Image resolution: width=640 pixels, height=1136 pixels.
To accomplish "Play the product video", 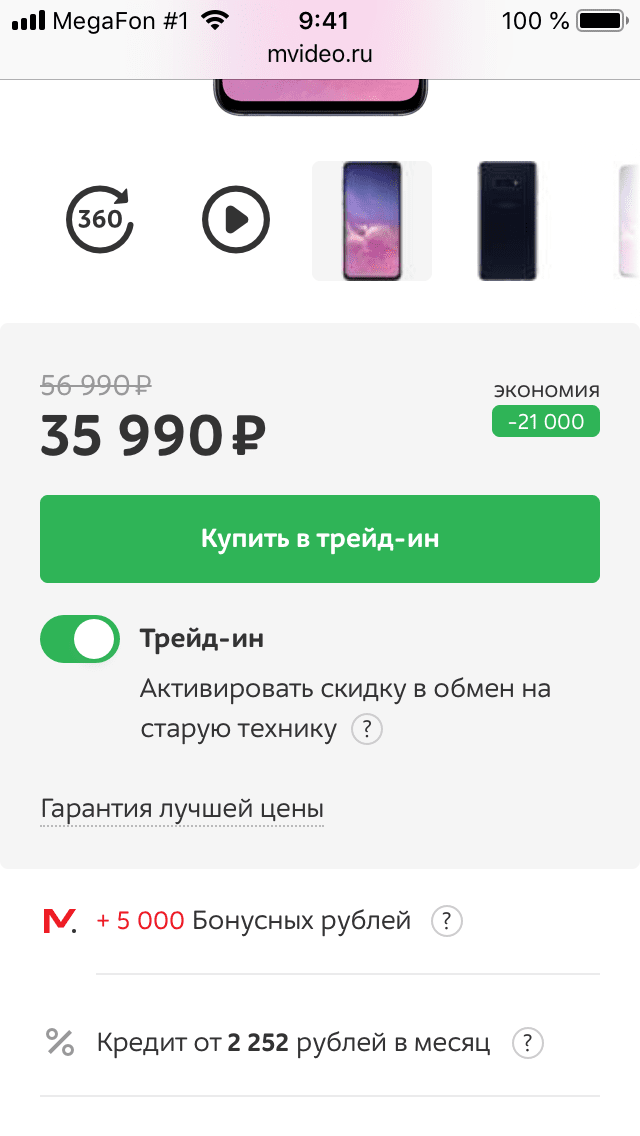I will click(236, 219).
